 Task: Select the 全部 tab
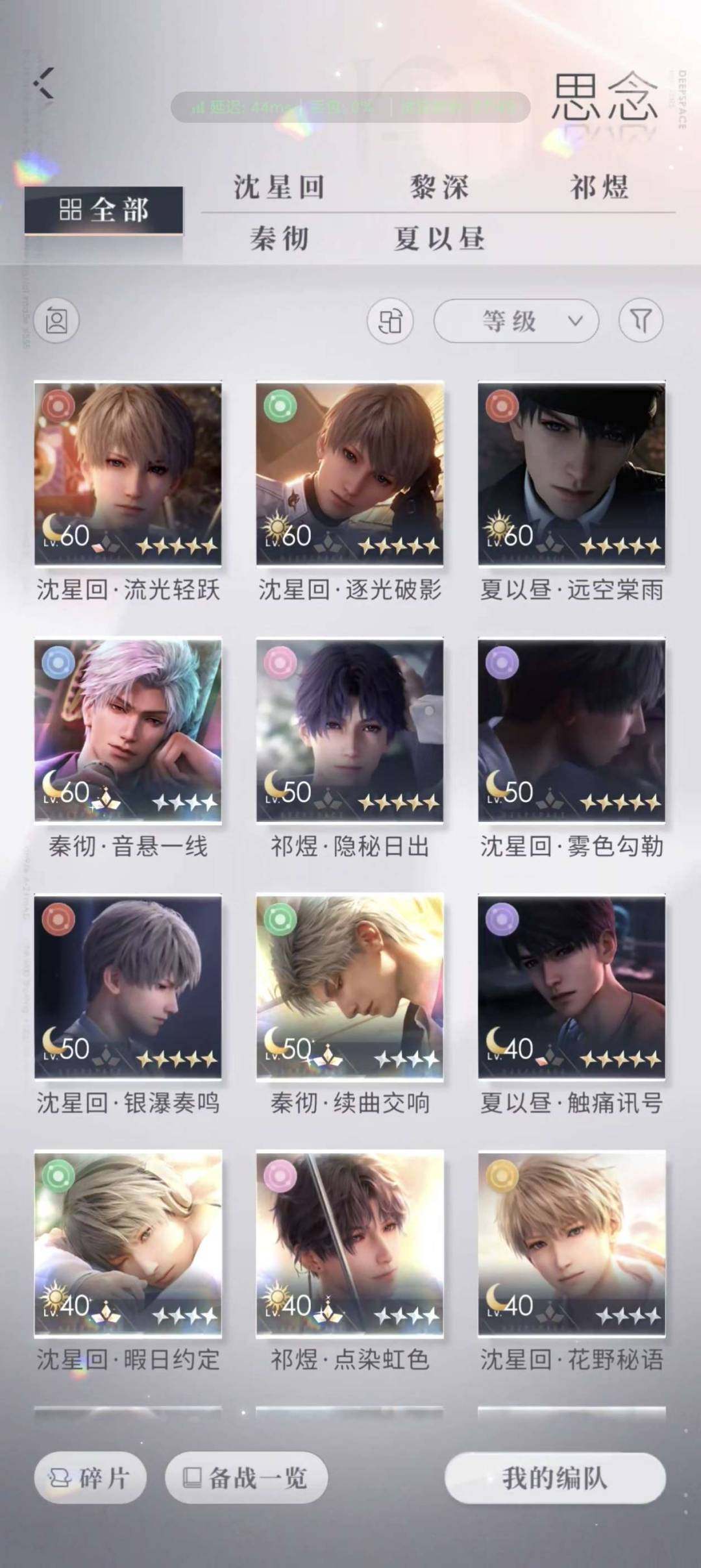coord(104,210)
